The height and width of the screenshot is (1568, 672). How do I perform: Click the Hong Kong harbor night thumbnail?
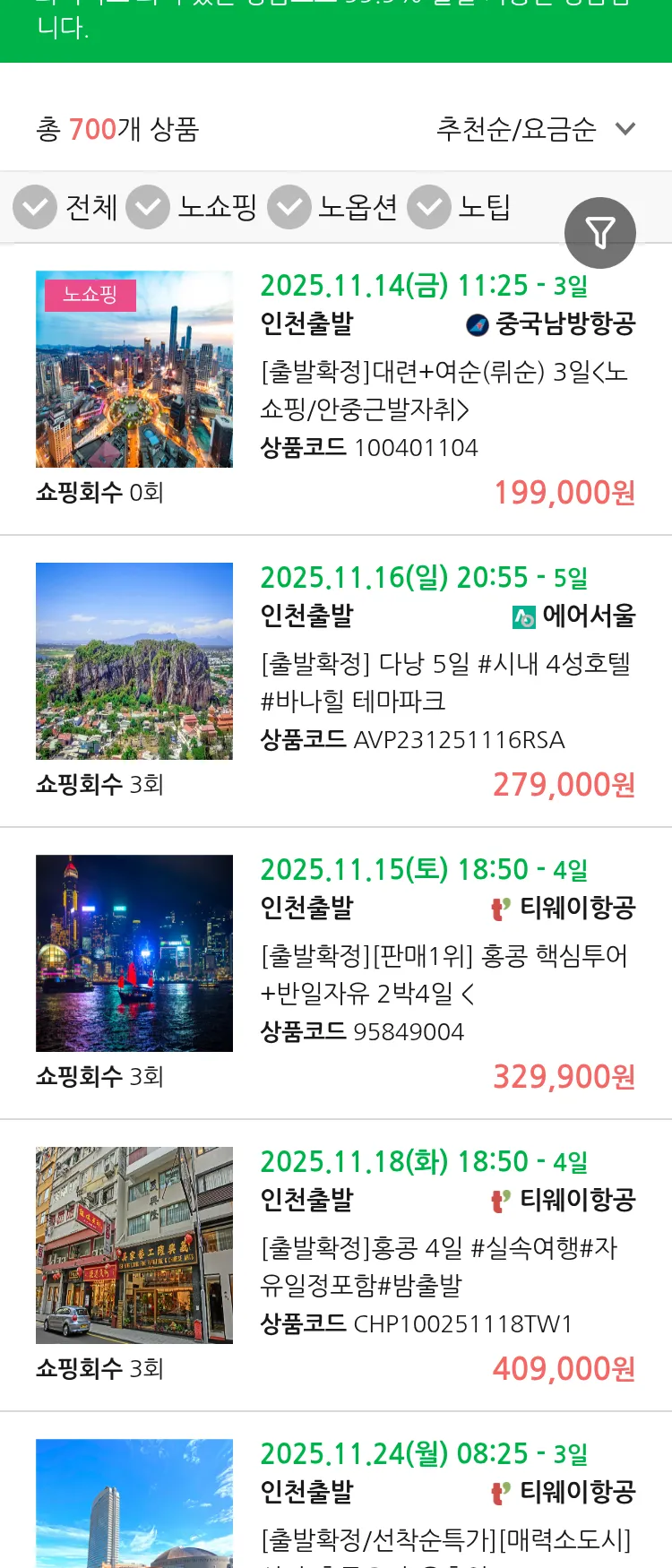point(134,952)
